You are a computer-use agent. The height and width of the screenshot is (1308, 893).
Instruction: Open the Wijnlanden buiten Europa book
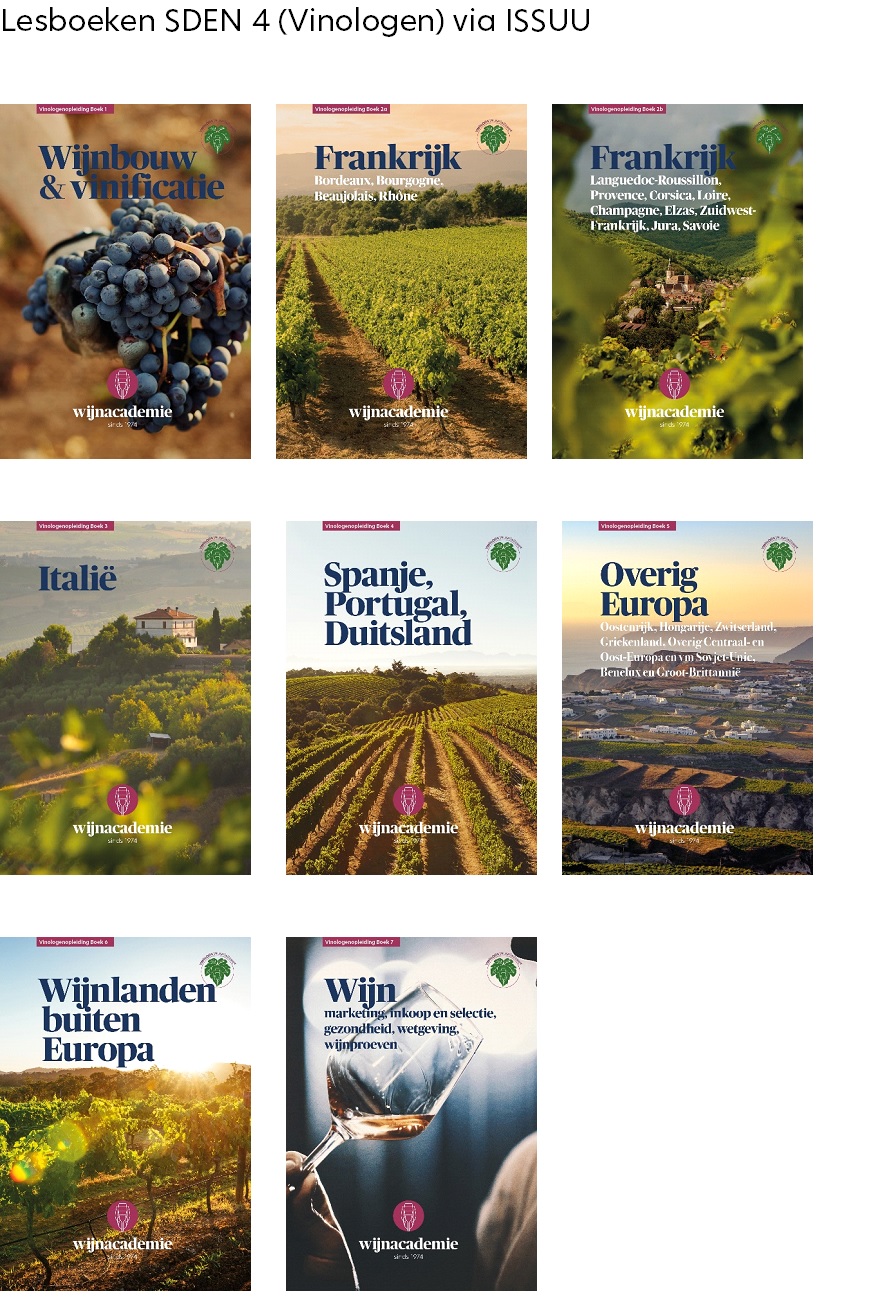[125, 1113]
